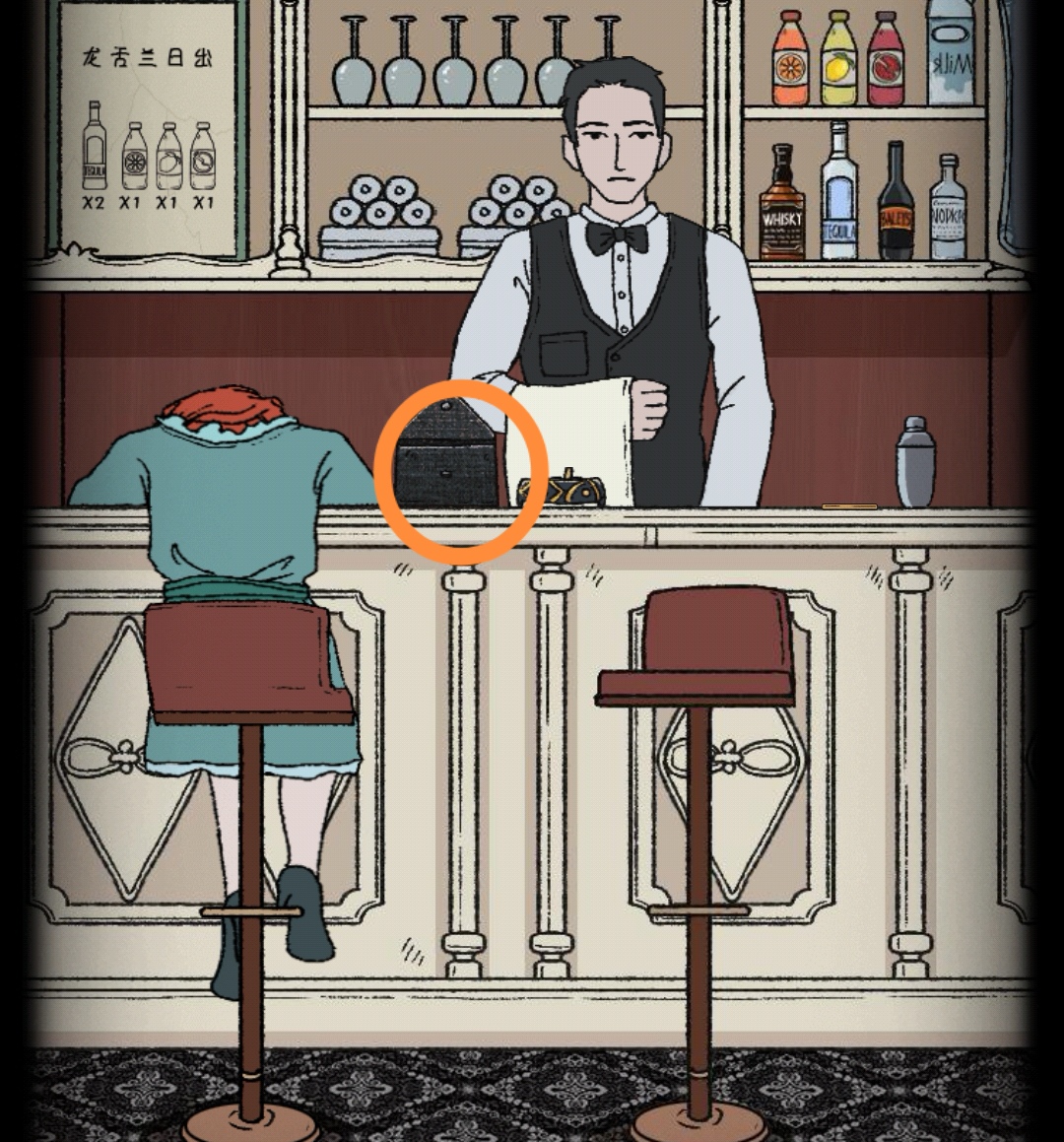The image size is (1064, 1142).
Task: Pick up the gold stick on the counter
Action: [x=849, y=506]
